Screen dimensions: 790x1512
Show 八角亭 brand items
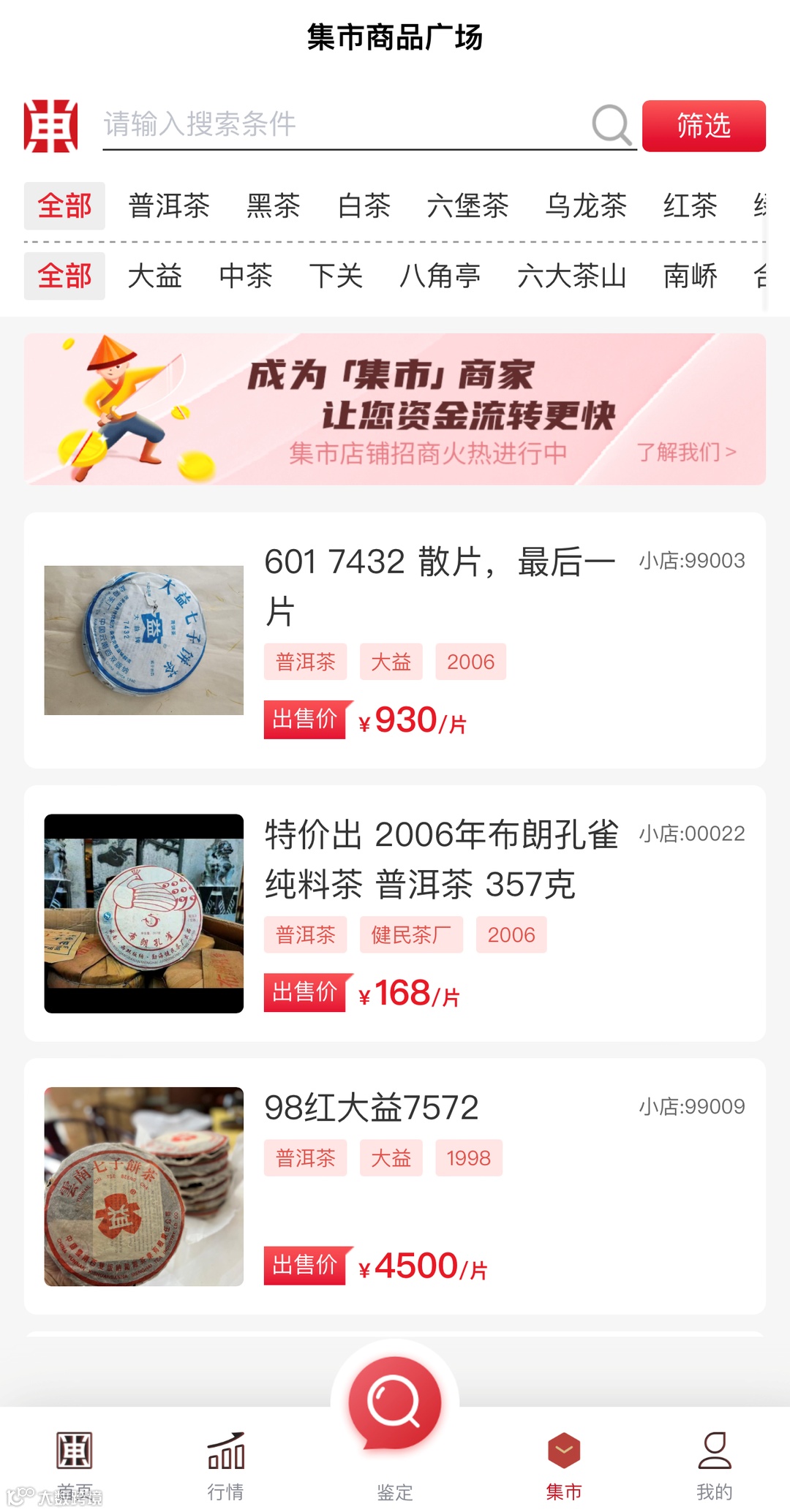pyautogui.click(x=440, y=276)
